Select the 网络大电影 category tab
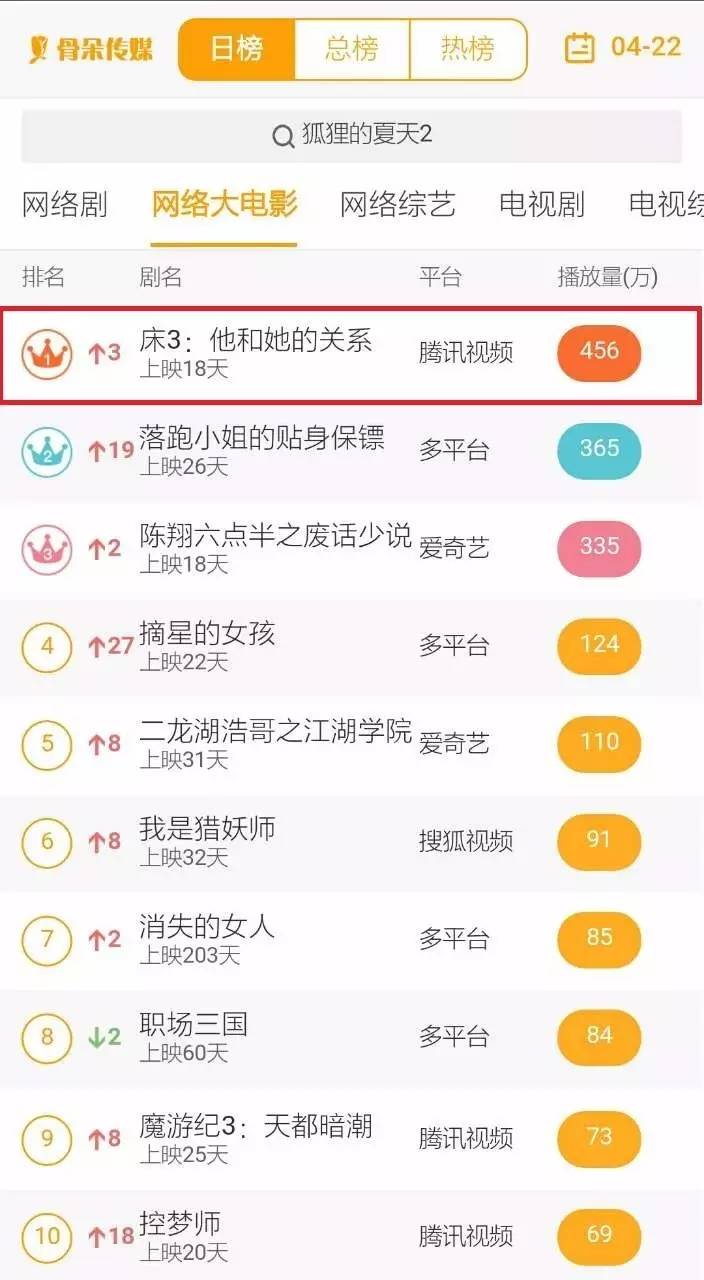704x1280 pixels. (x=224, y=205)
